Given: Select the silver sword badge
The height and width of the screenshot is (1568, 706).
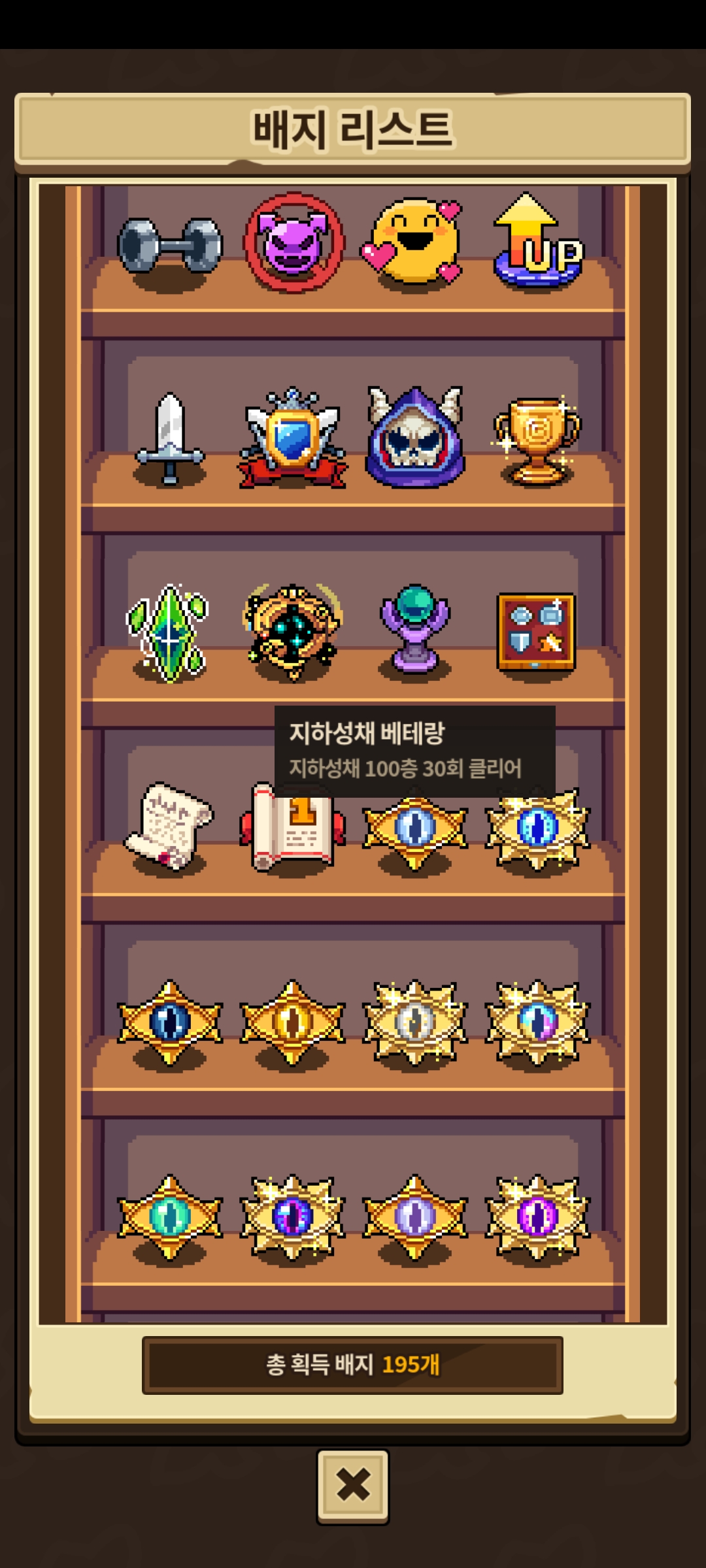Looking at the screenshot, I should [x=170, y=438].
